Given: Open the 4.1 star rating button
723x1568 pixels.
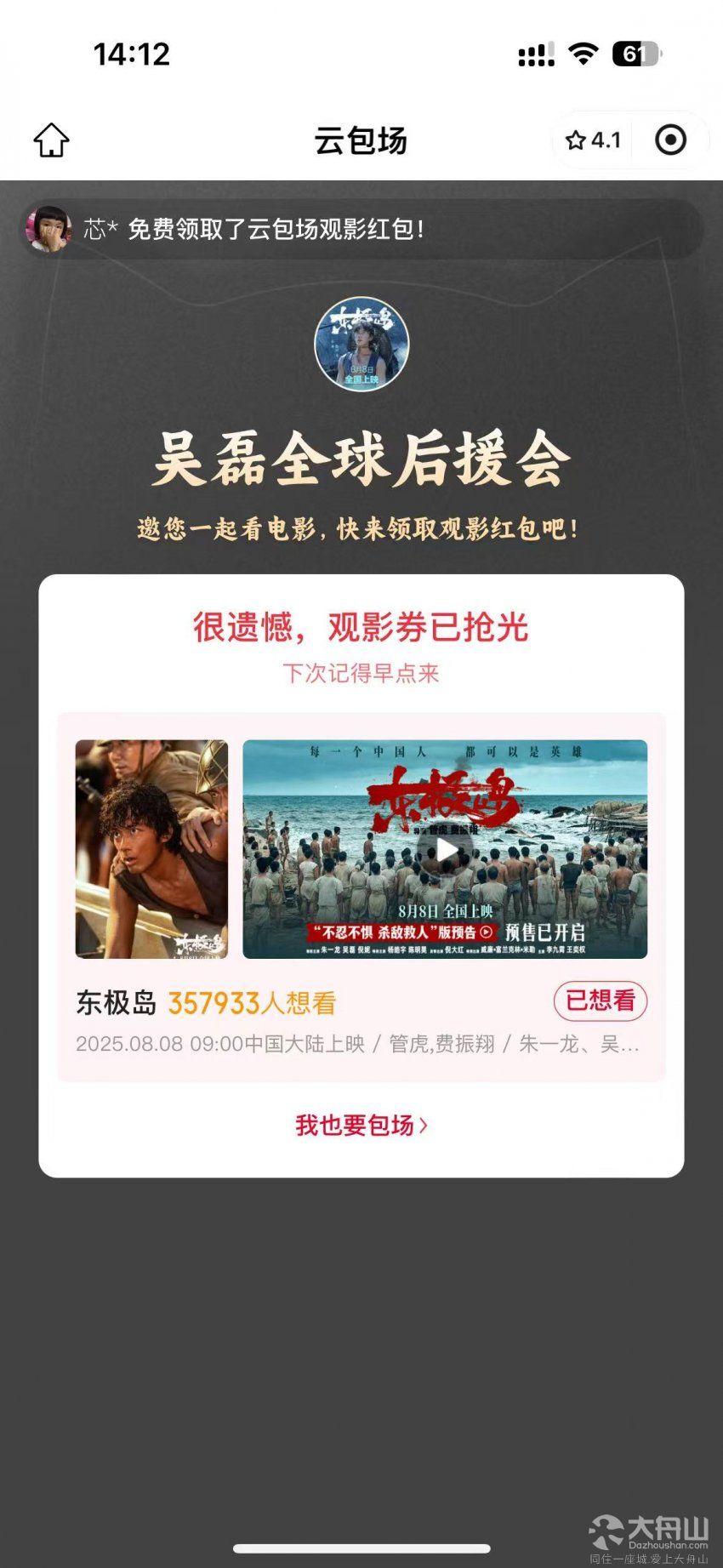Looking at the screenshot, I should point(594,140).
